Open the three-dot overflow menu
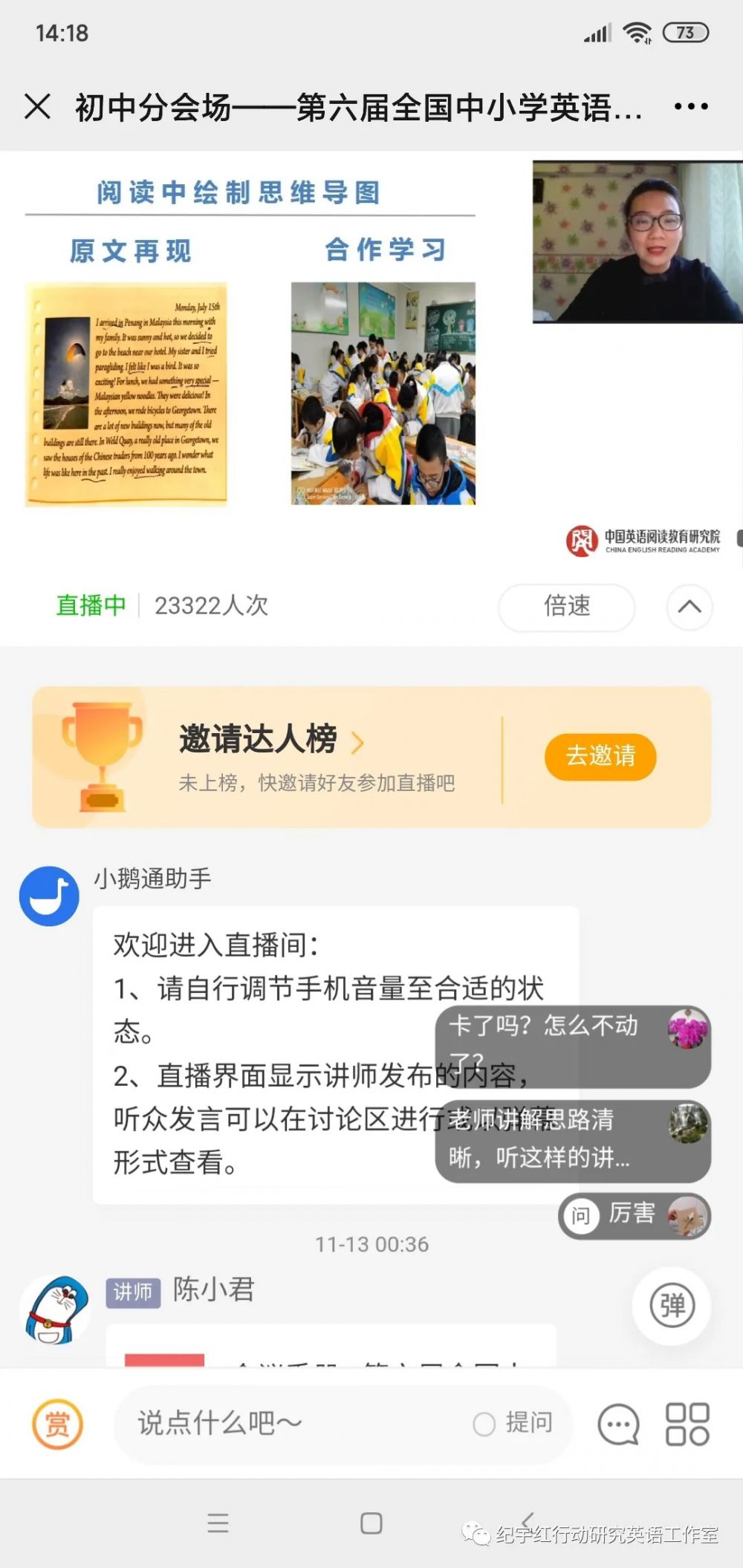The width and height of the screenshot is (743, 1568). click(690, 107)
